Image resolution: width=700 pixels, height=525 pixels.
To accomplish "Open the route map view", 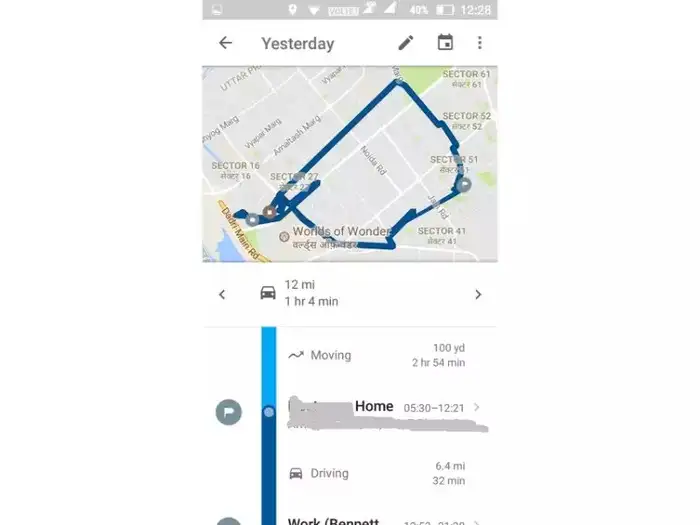I will coord(349,164).
